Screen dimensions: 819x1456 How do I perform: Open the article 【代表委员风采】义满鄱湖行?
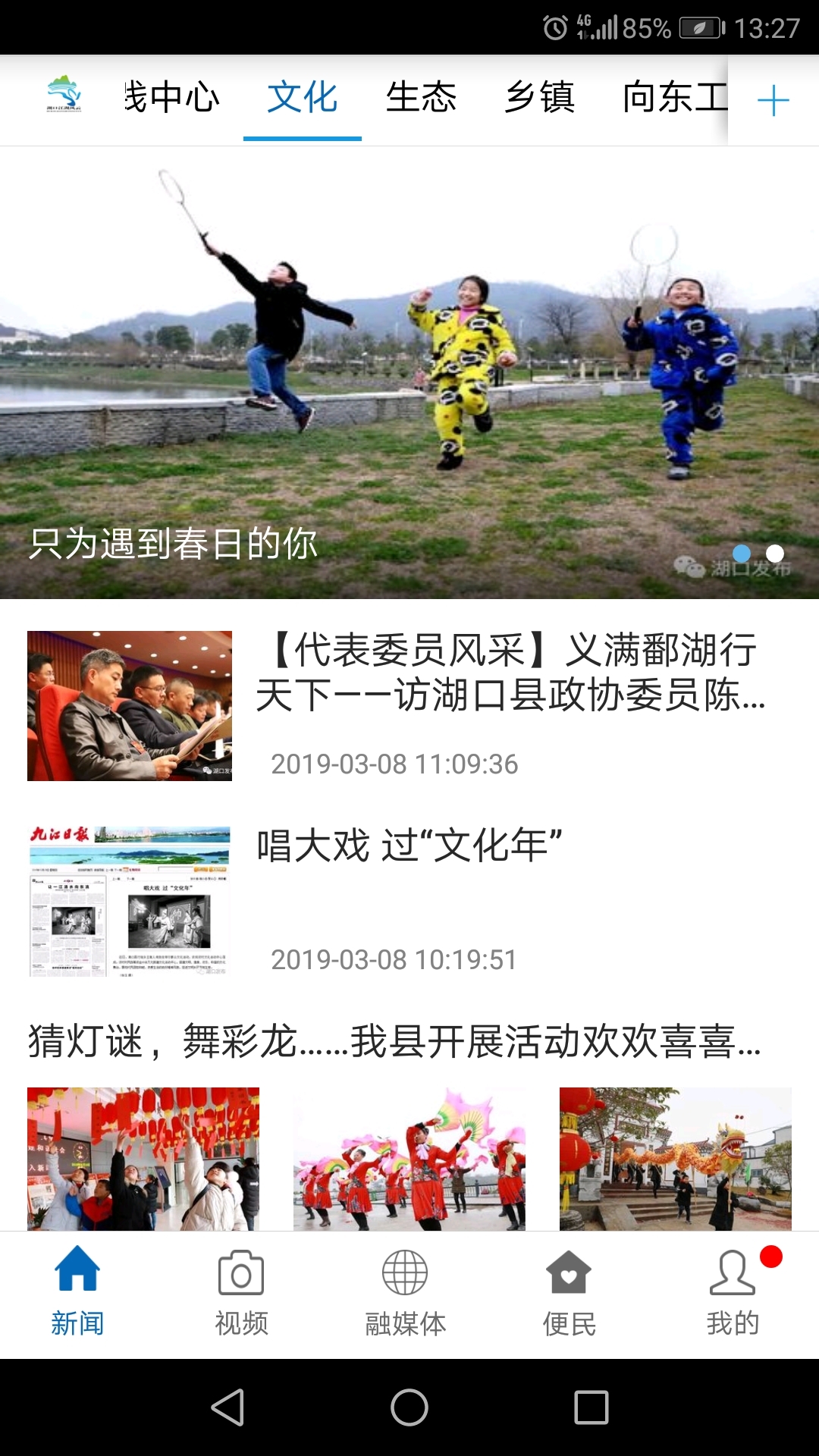(510, 673)
